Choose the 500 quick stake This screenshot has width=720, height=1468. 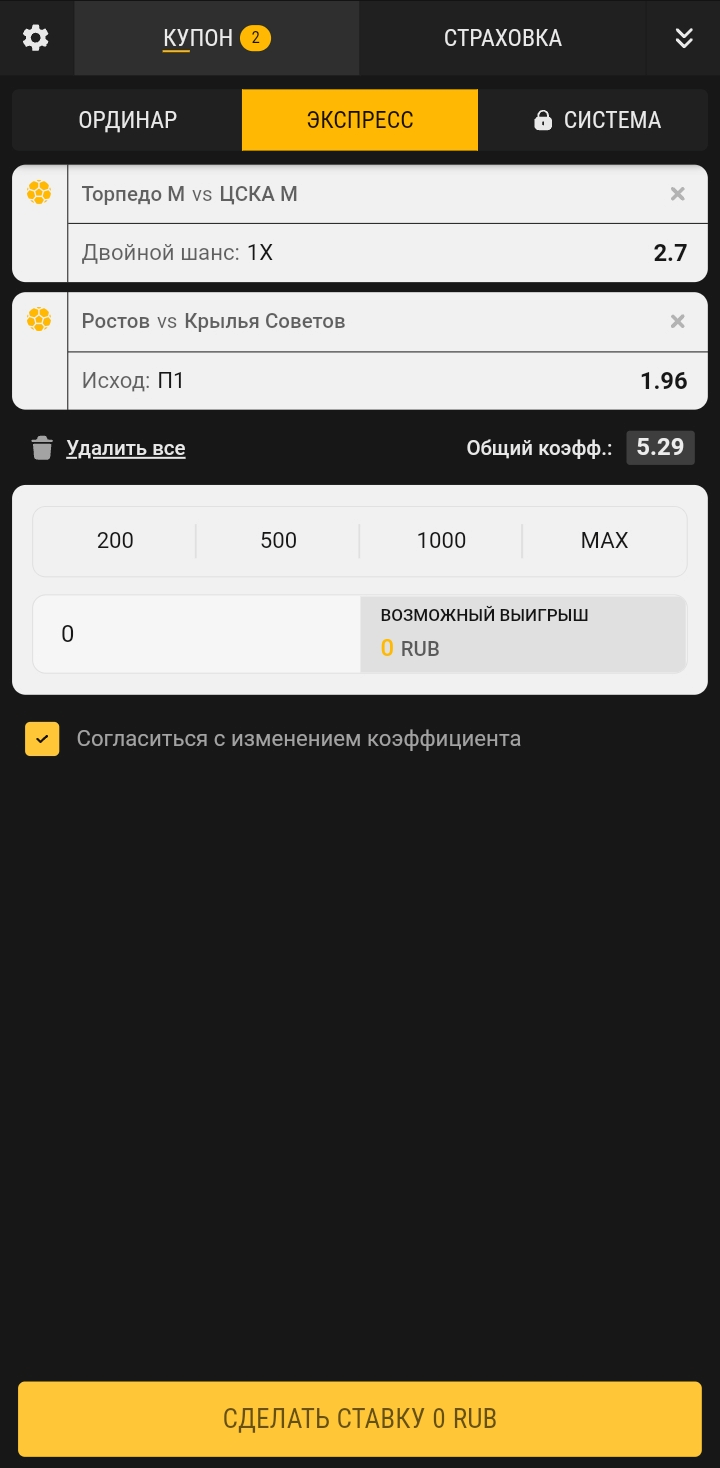click(x=278, y=541)
